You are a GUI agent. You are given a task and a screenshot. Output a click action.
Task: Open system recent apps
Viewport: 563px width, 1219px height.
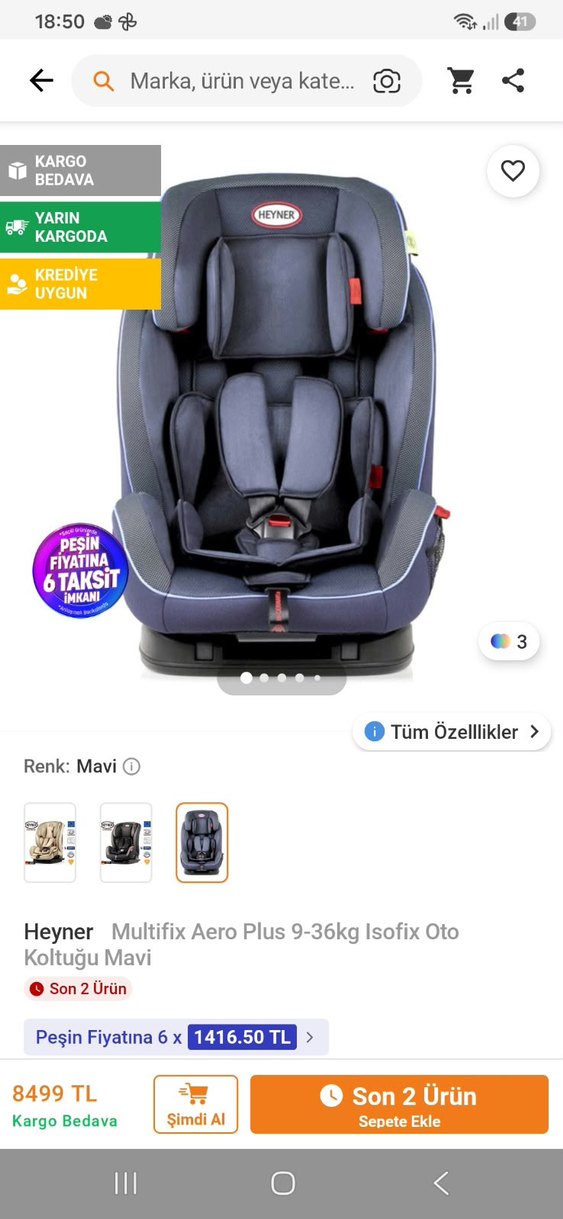(126, 1184)
